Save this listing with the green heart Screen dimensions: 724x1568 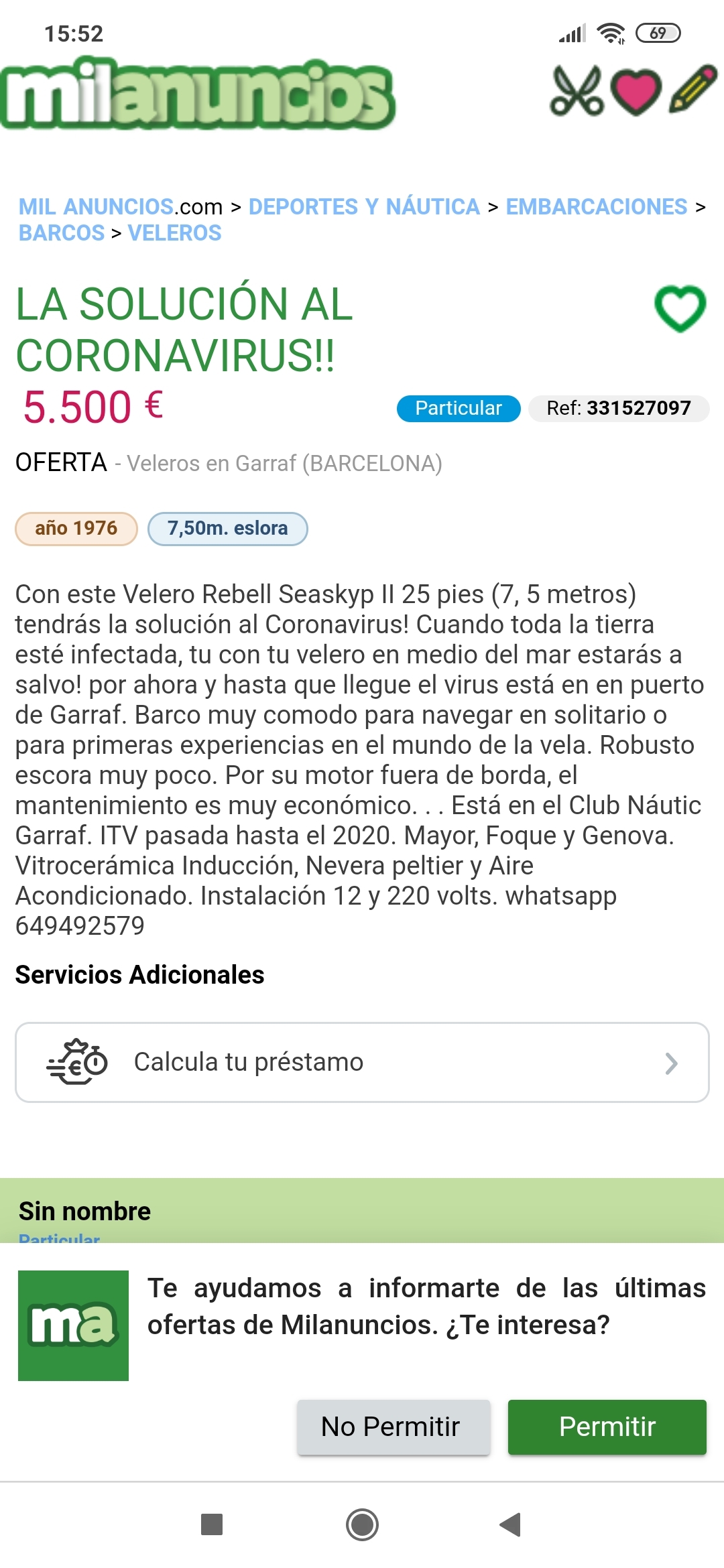[680, 308]
